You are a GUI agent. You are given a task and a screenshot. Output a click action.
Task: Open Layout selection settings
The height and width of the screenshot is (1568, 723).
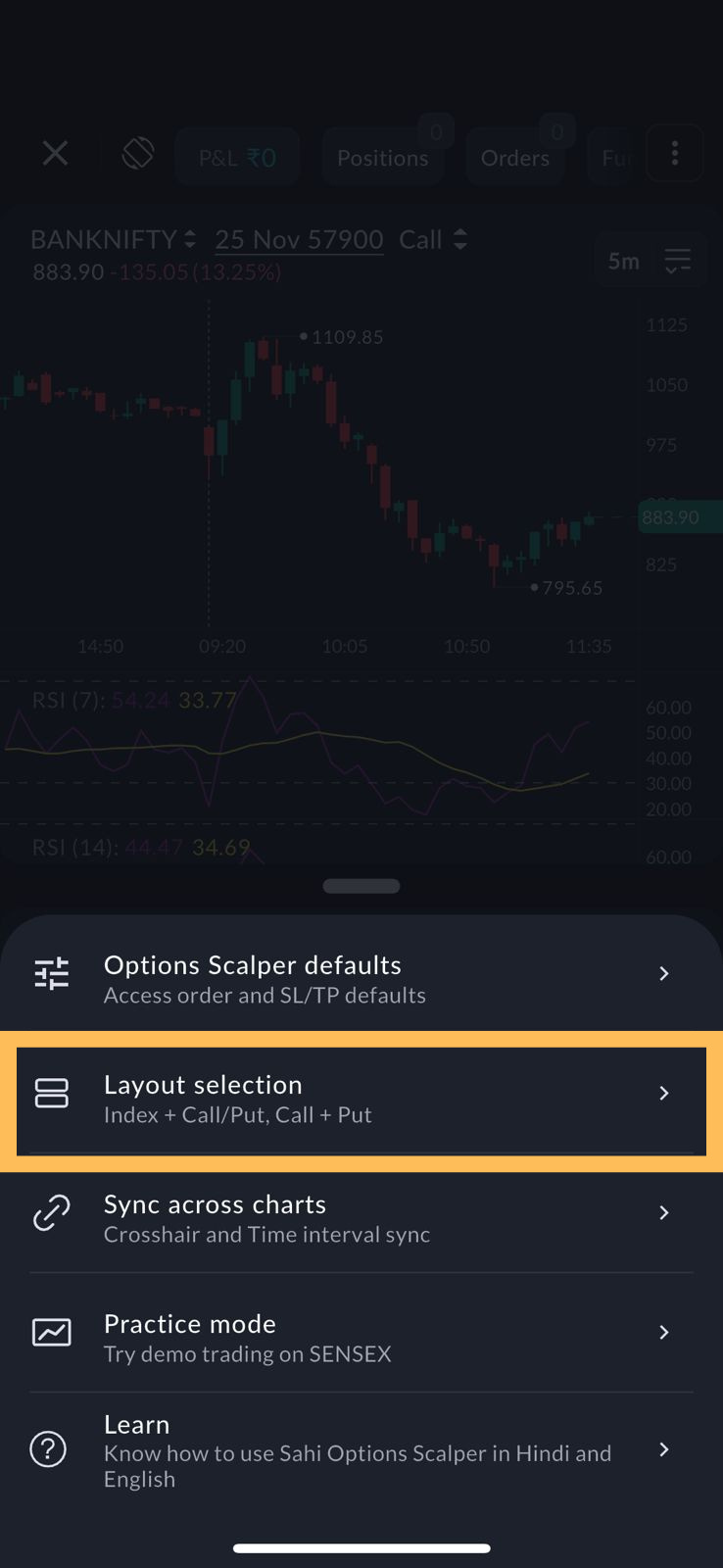click(361, 1099)
